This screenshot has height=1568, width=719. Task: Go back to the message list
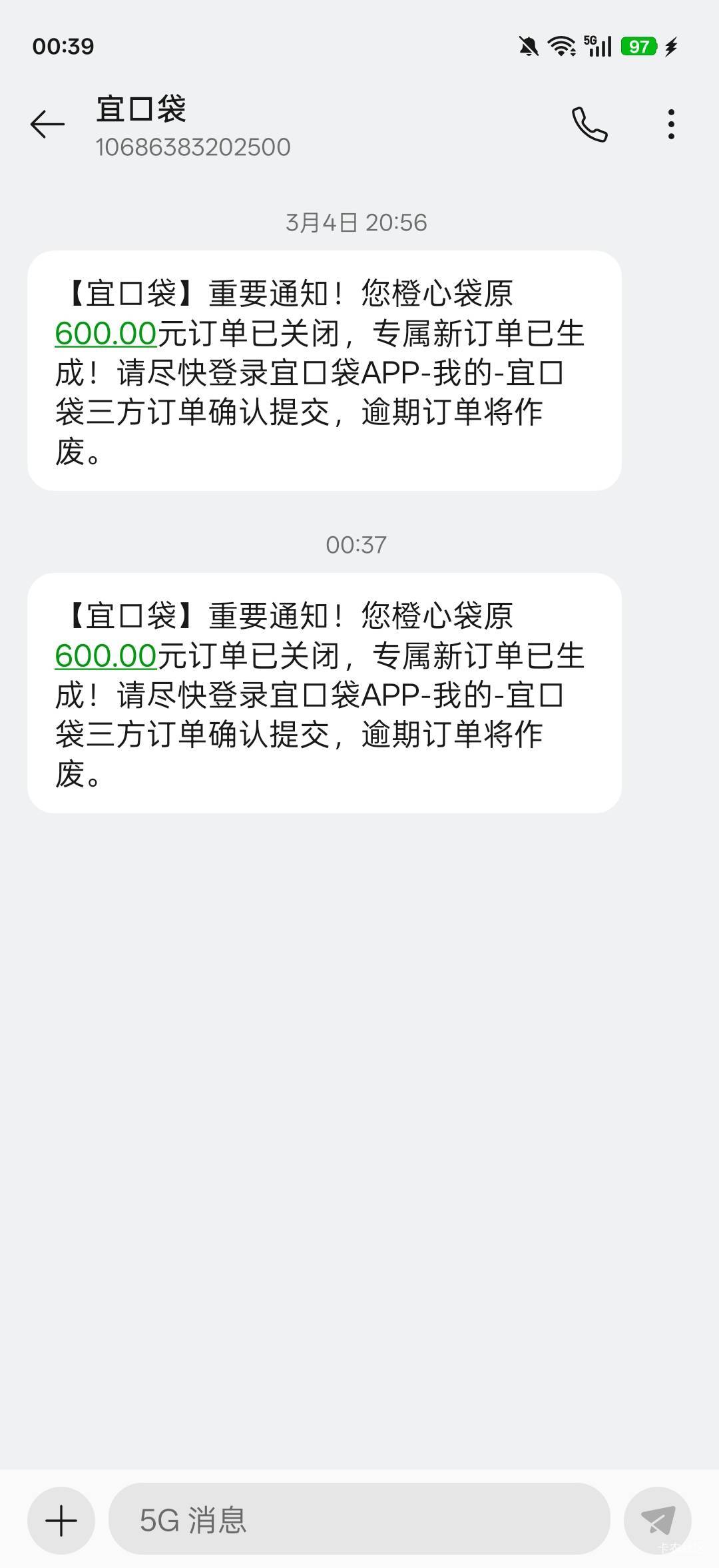tap(47, 125)
